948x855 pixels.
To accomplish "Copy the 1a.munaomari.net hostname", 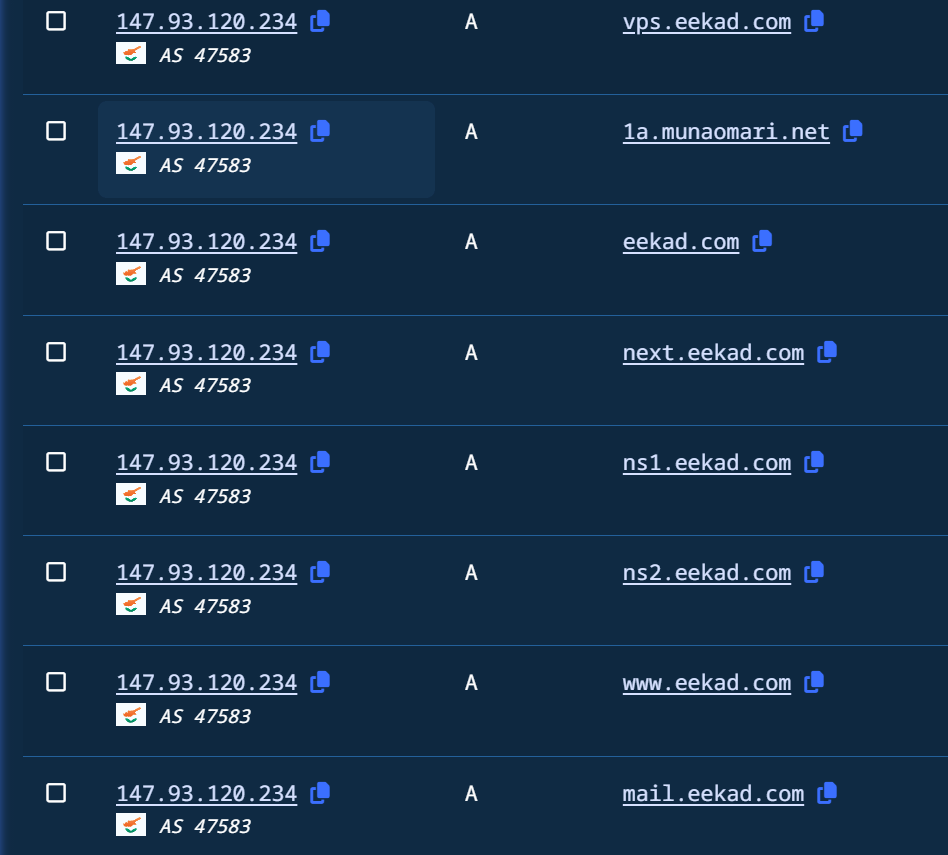I will tap(852, 131).
